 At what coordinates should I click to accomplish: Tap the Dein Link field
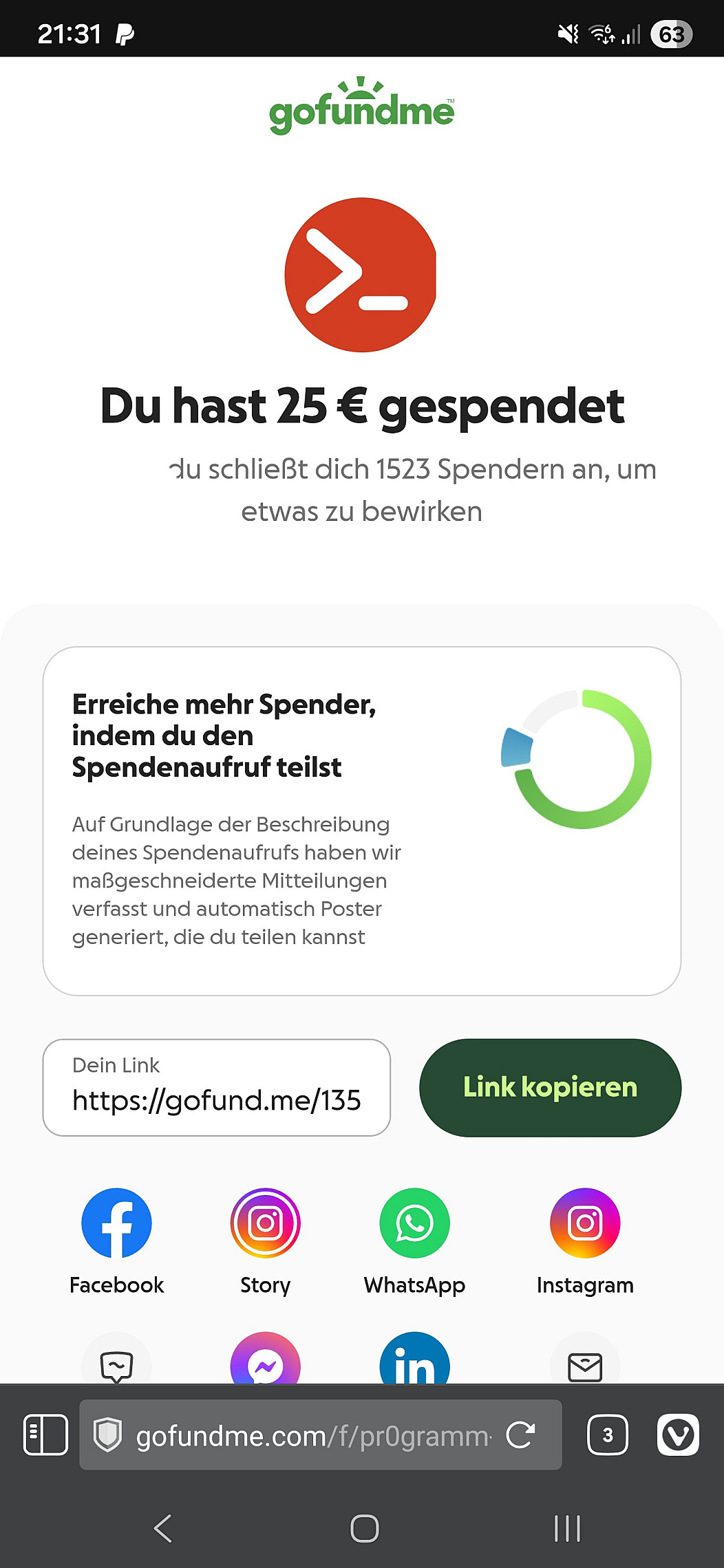(216, 1088)
